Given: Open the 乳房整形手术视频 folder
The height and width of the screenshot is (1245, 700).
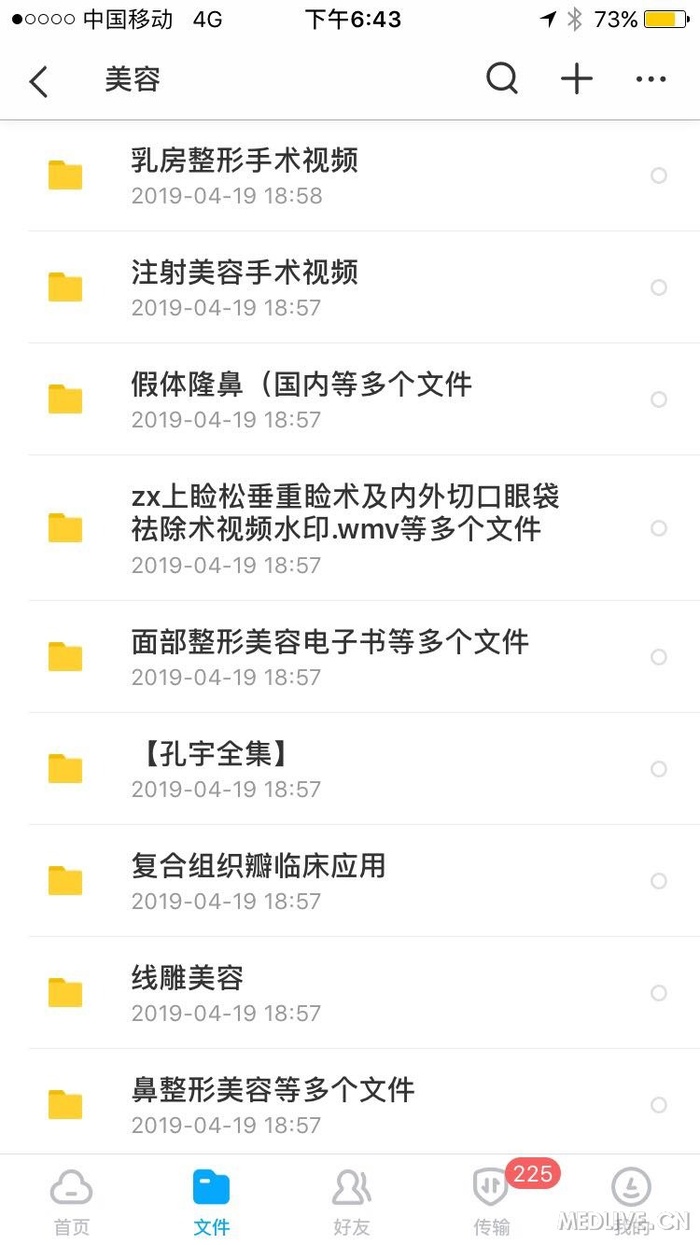Looking at the screenshot, I should [245, 175].
